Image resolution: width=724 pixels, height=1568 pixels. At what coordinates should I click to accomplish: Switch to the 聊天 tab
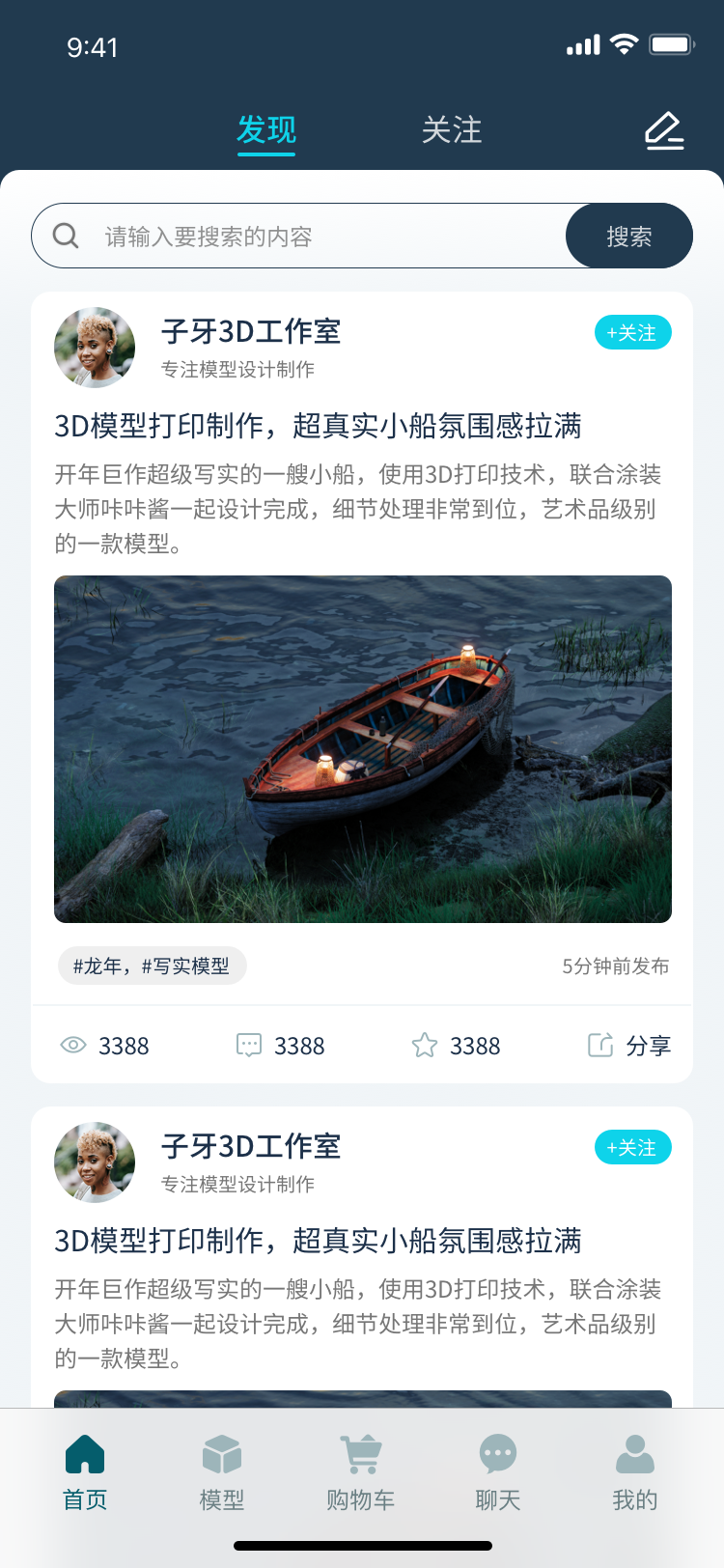click(498, 1473)
